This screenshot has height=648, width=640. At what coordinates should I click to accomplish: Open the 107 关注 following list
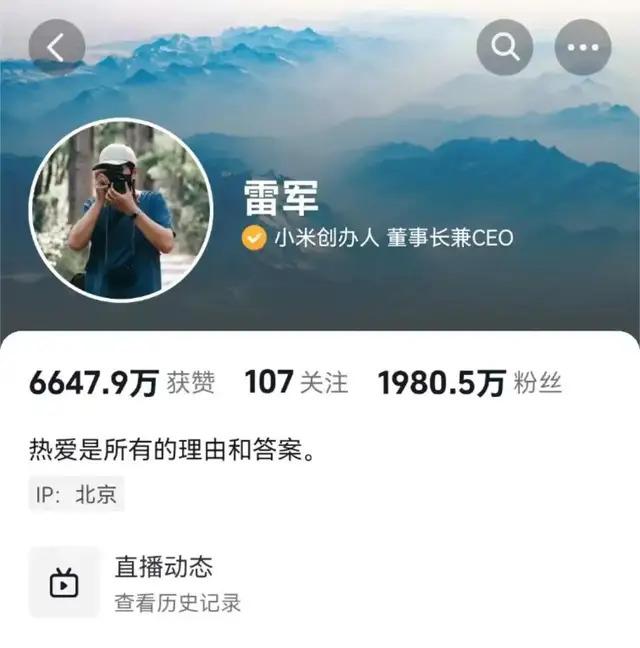pos(296,382)
